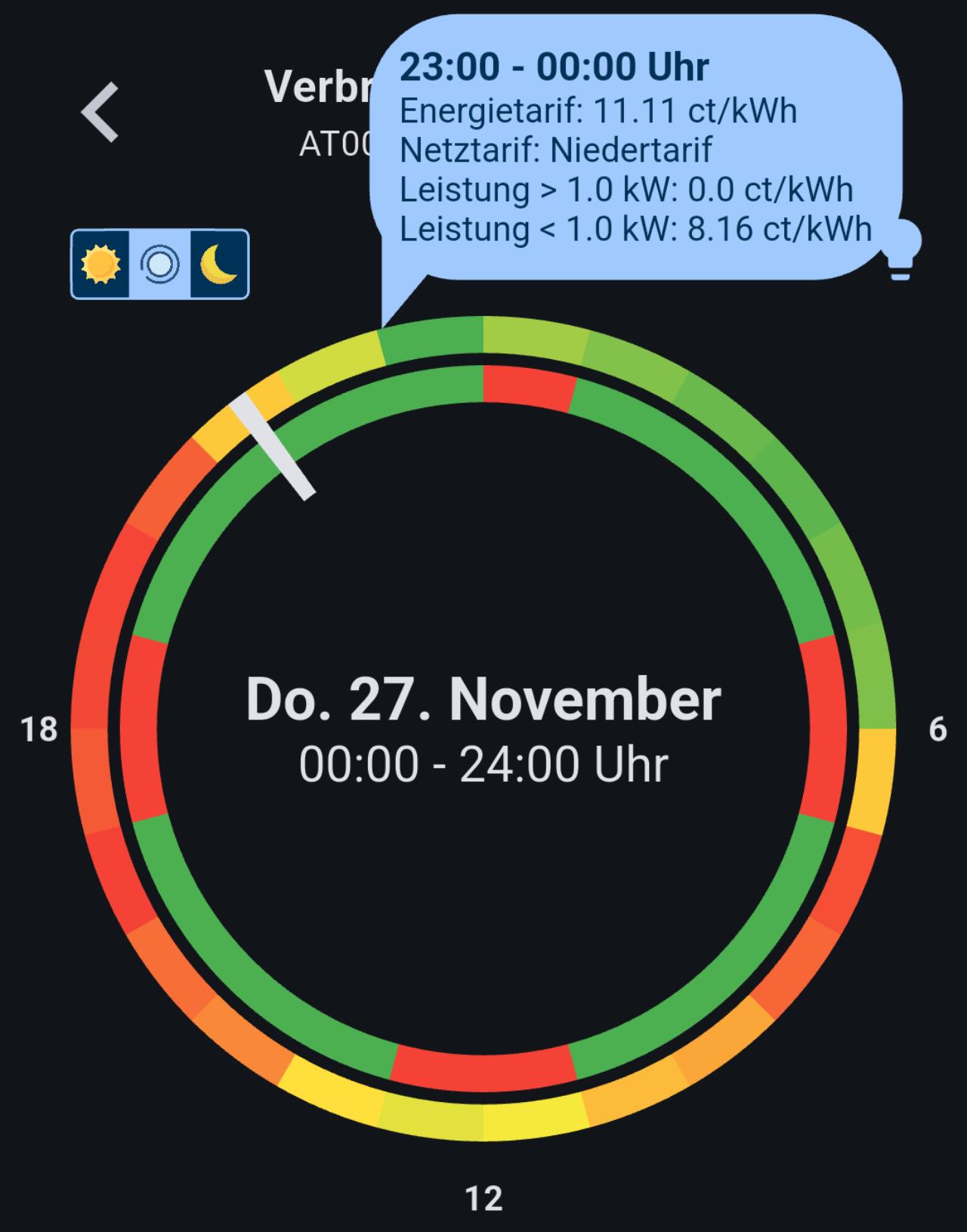Tap the twilight circle icon in the switcher

pyautogui.click(x=158, y=265)
